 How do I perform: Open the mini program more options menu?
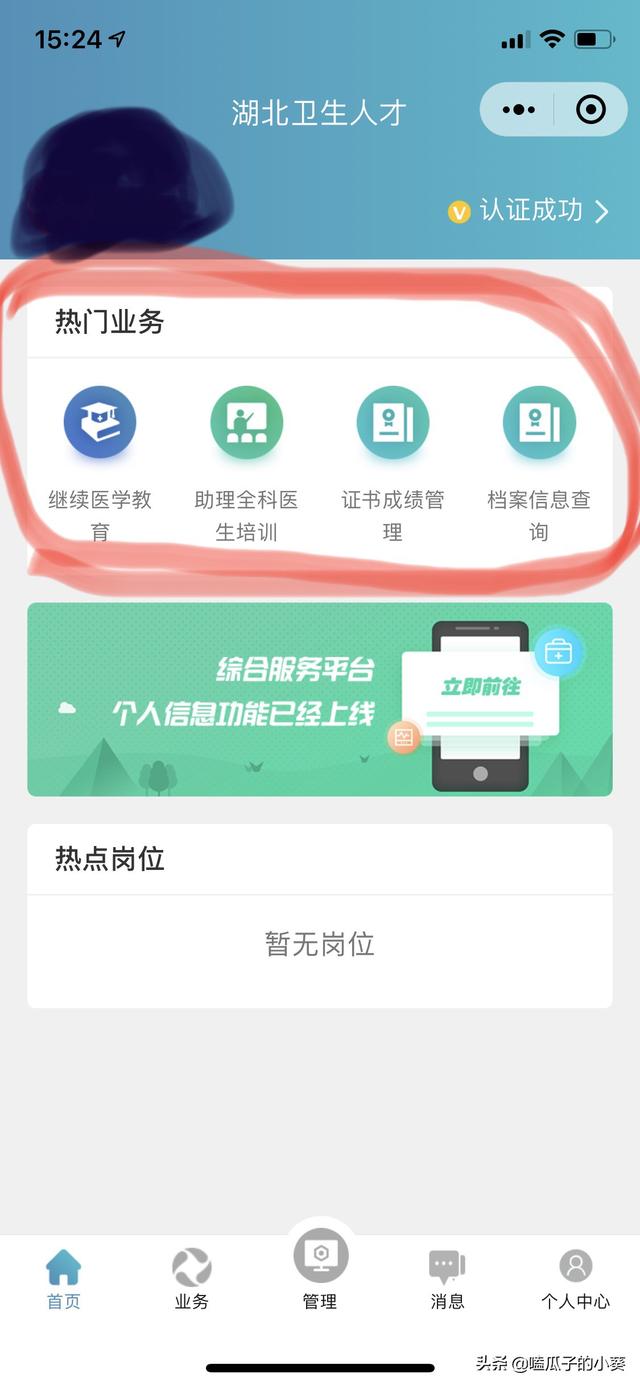(518, 110)
